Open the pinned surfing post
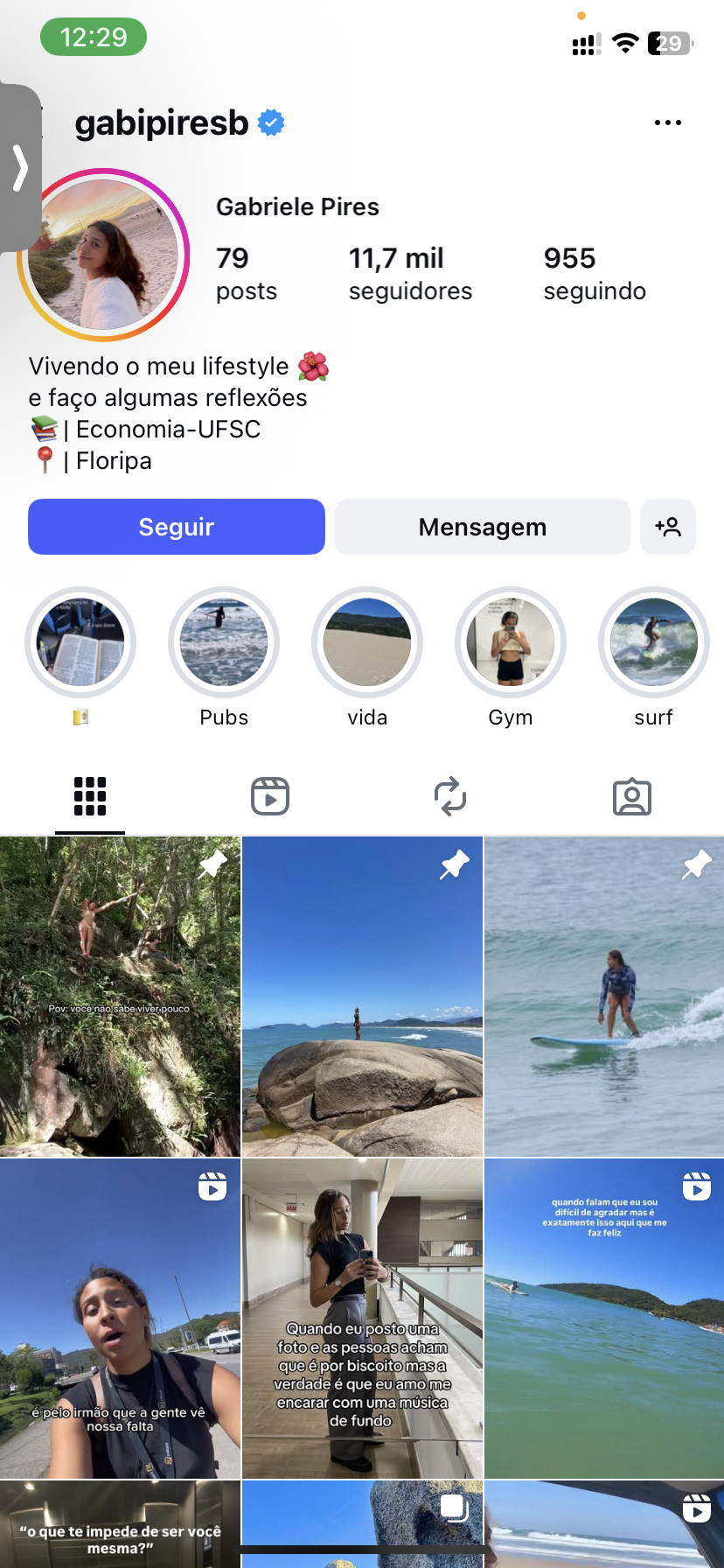 tap(604, 997)
